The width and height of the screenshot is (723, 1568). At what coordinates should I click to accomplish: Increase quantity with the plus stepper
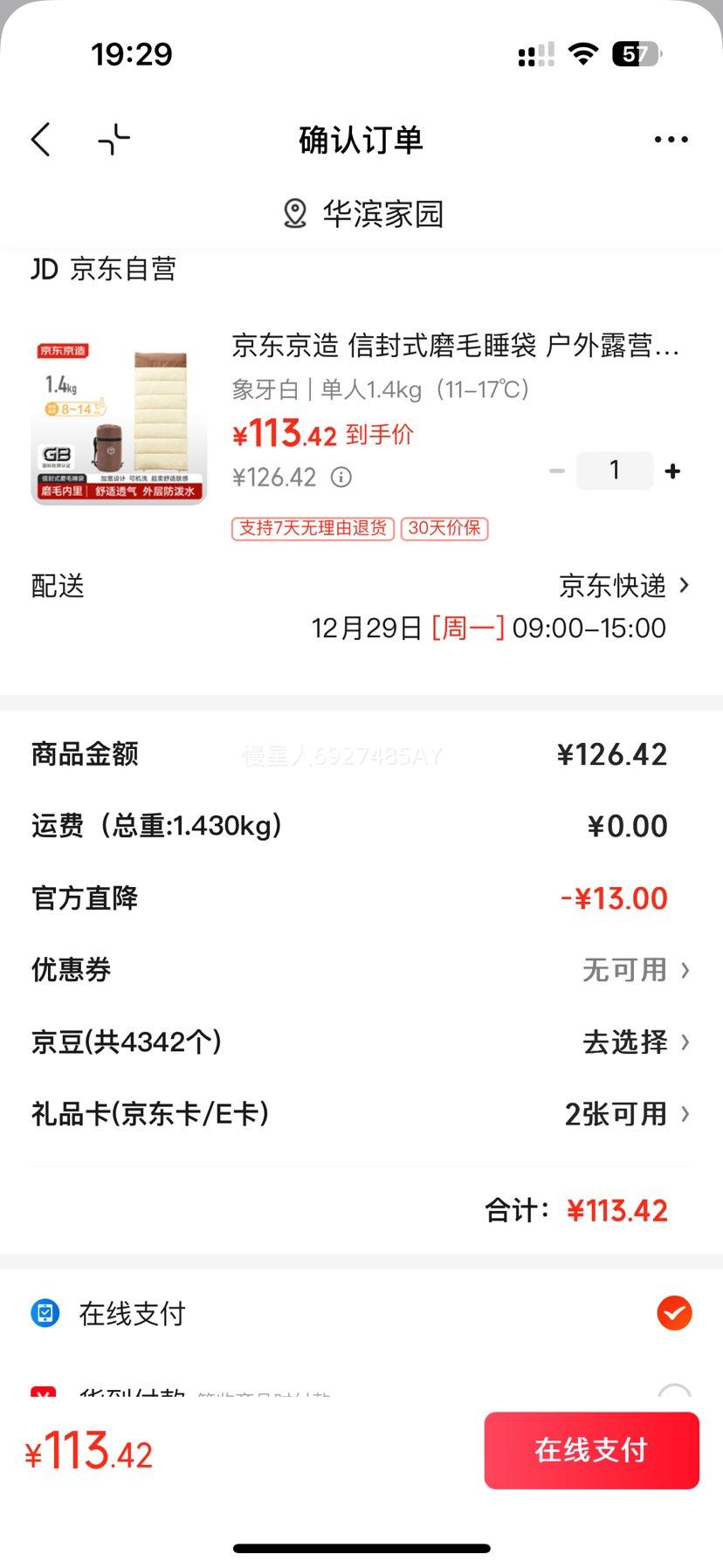672,471
